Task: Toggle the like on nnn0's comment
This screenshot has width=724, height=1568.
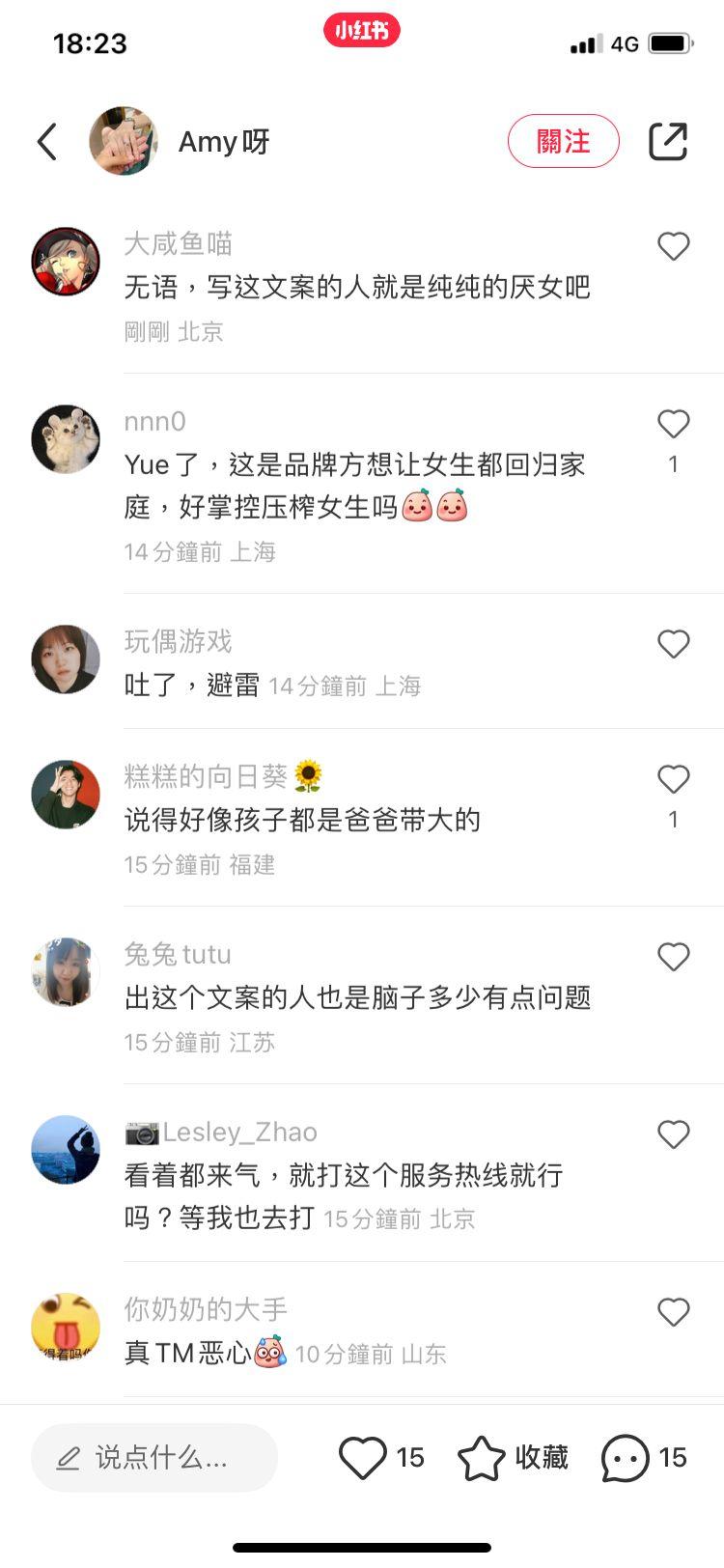Action: coord(673,423)
